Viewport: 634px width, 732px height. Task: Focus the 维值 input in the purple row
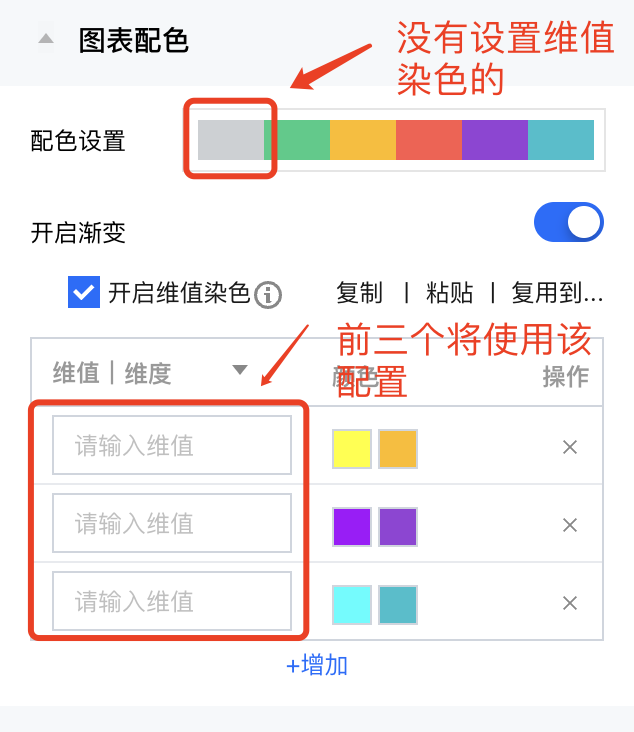click(x=172, y=523)
